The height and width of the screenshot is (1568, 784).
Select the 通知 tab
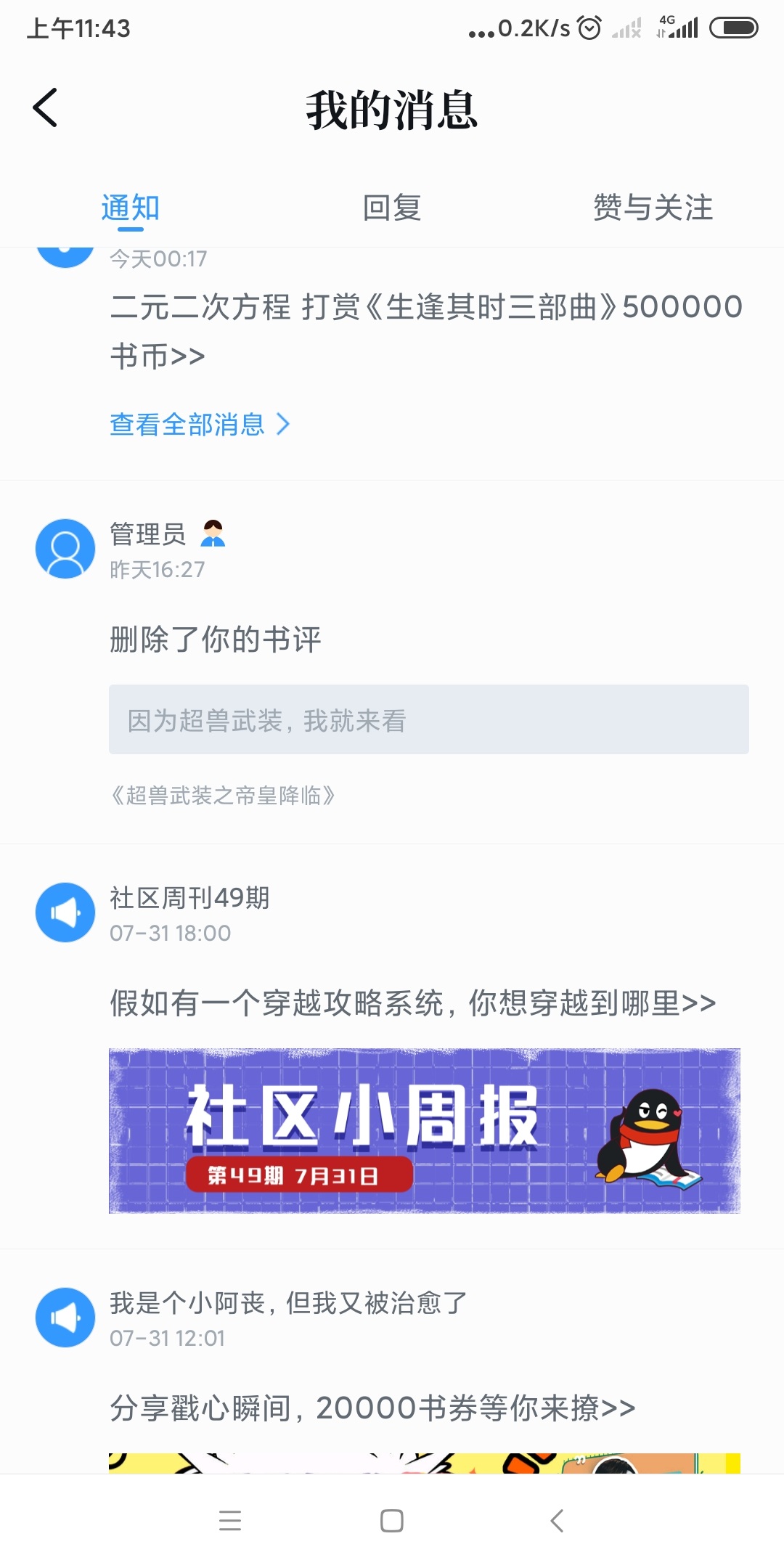point(131,208)
